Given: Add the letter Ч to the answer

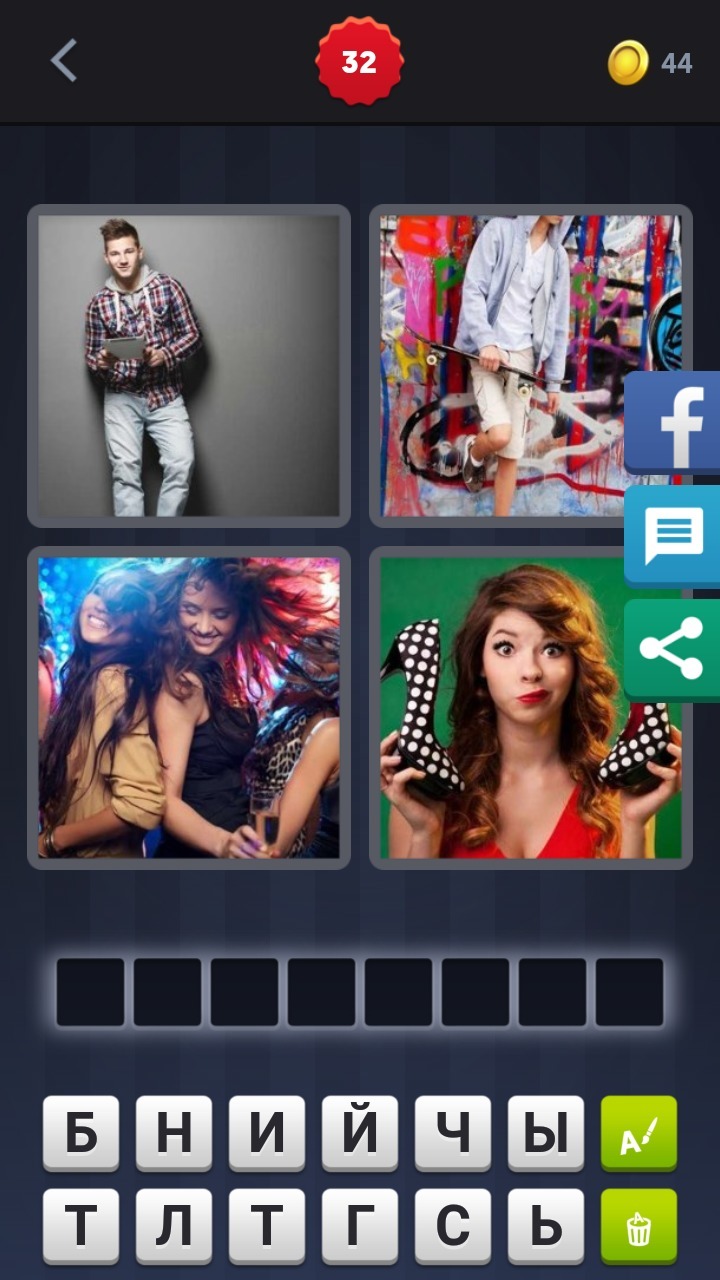Looking at the screenshot, I should (453, 1133).
